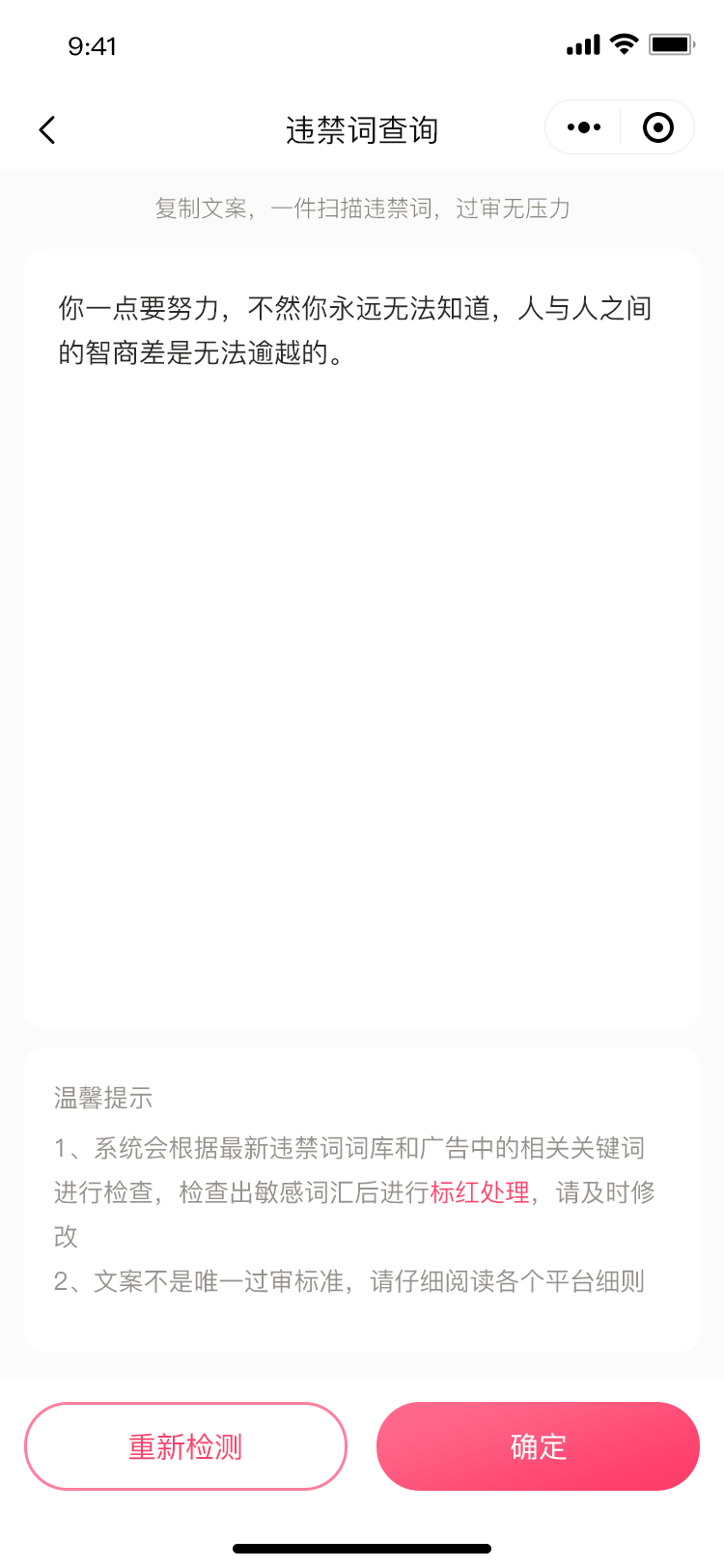
Task: Tap the 标红处理 red highlighted text
Action: point(481,1192)
